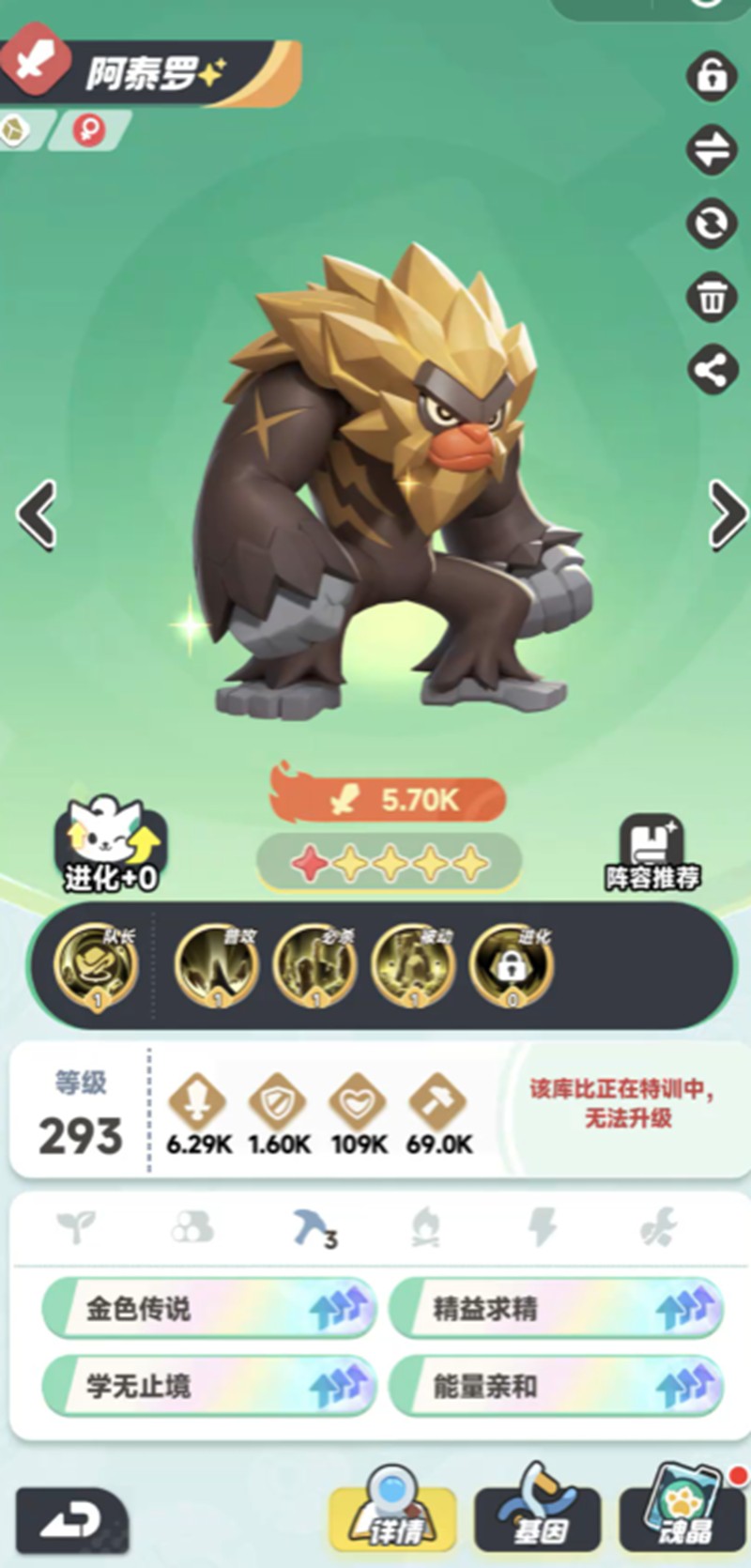Screen dimensions: 751x1568
Task: Open the 进化+0 evolution button
Action: click(111, 845)
